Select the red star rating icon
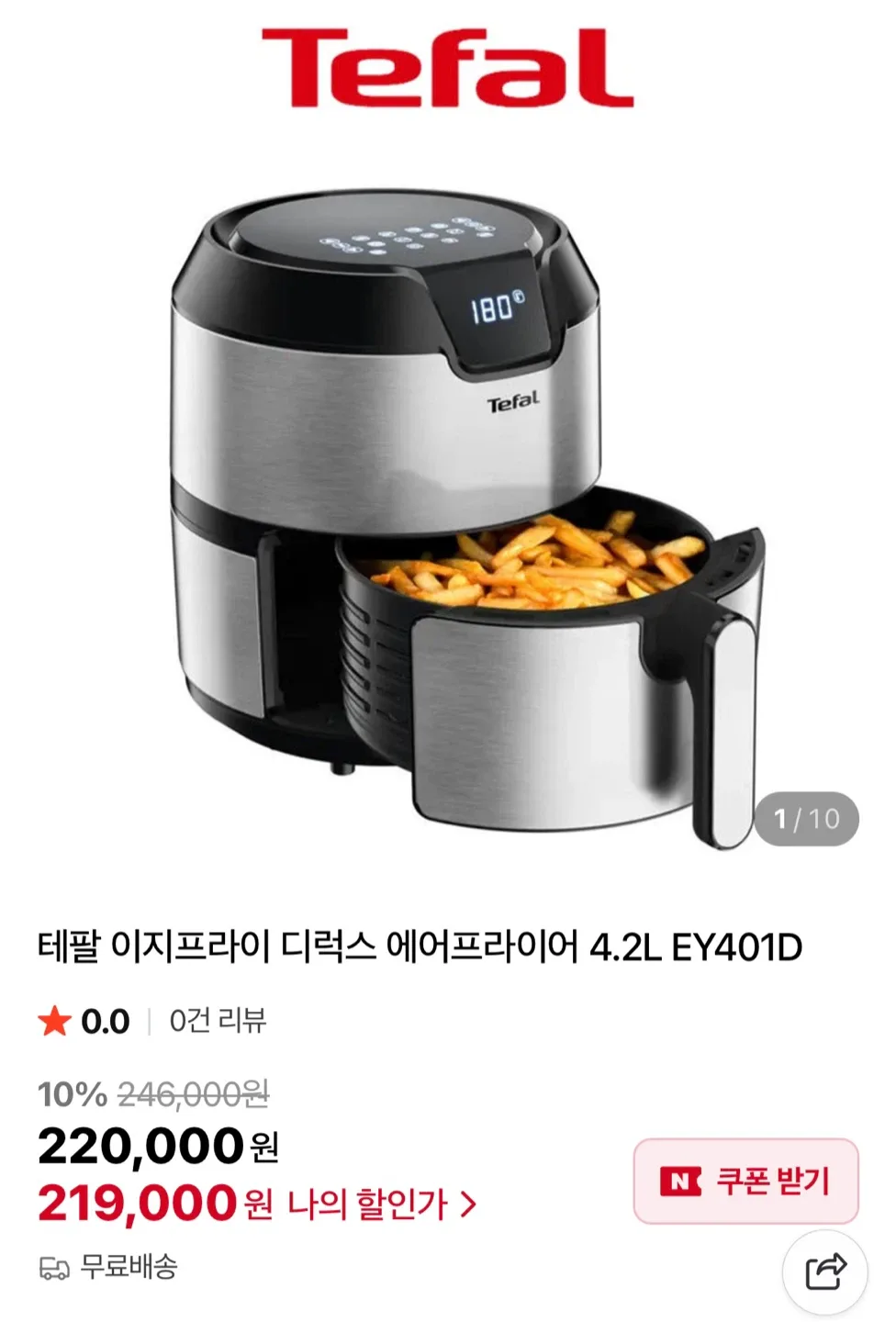Image resolution: width=896 pixels, height=1322 pixels. pos(56,1020)
